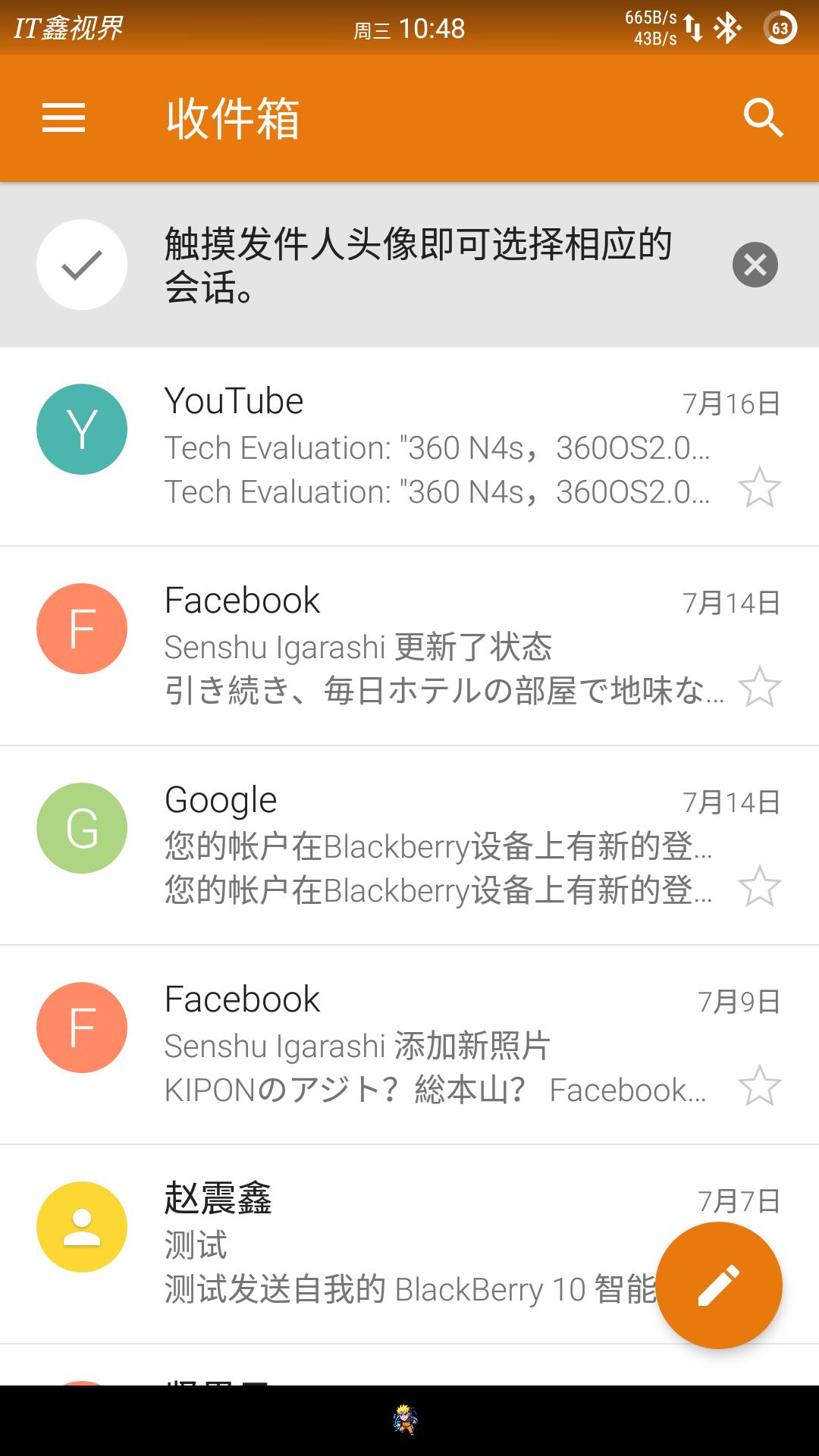Select YouTube conversation by tapping its Y avatar
Viewport: 819px width, 1456px height.
click(81, 428)
